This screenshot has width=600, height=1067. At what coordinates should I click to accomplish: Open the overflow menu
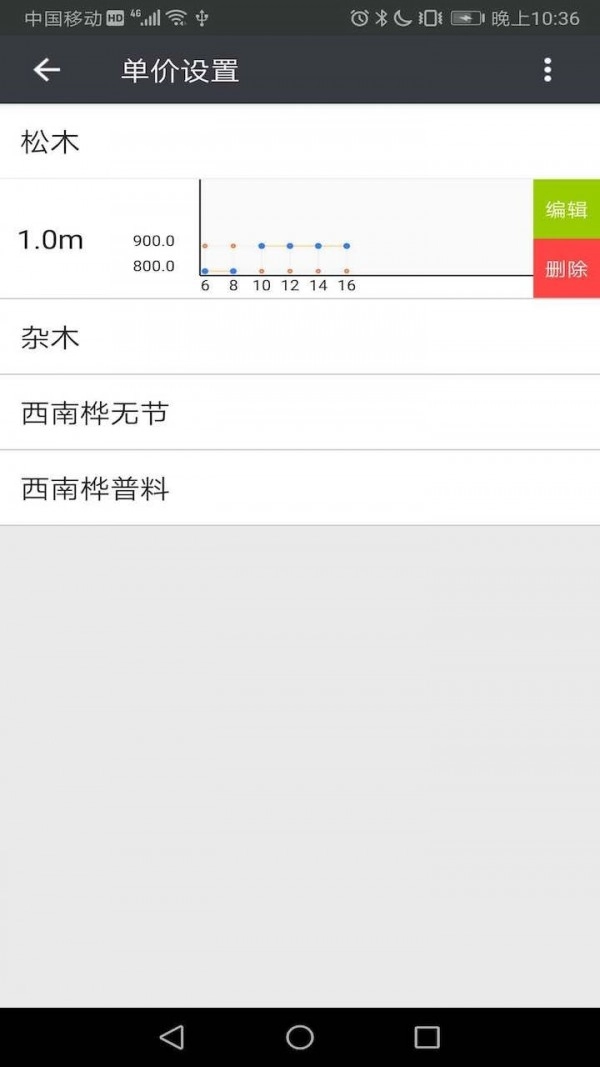(547, 70)
